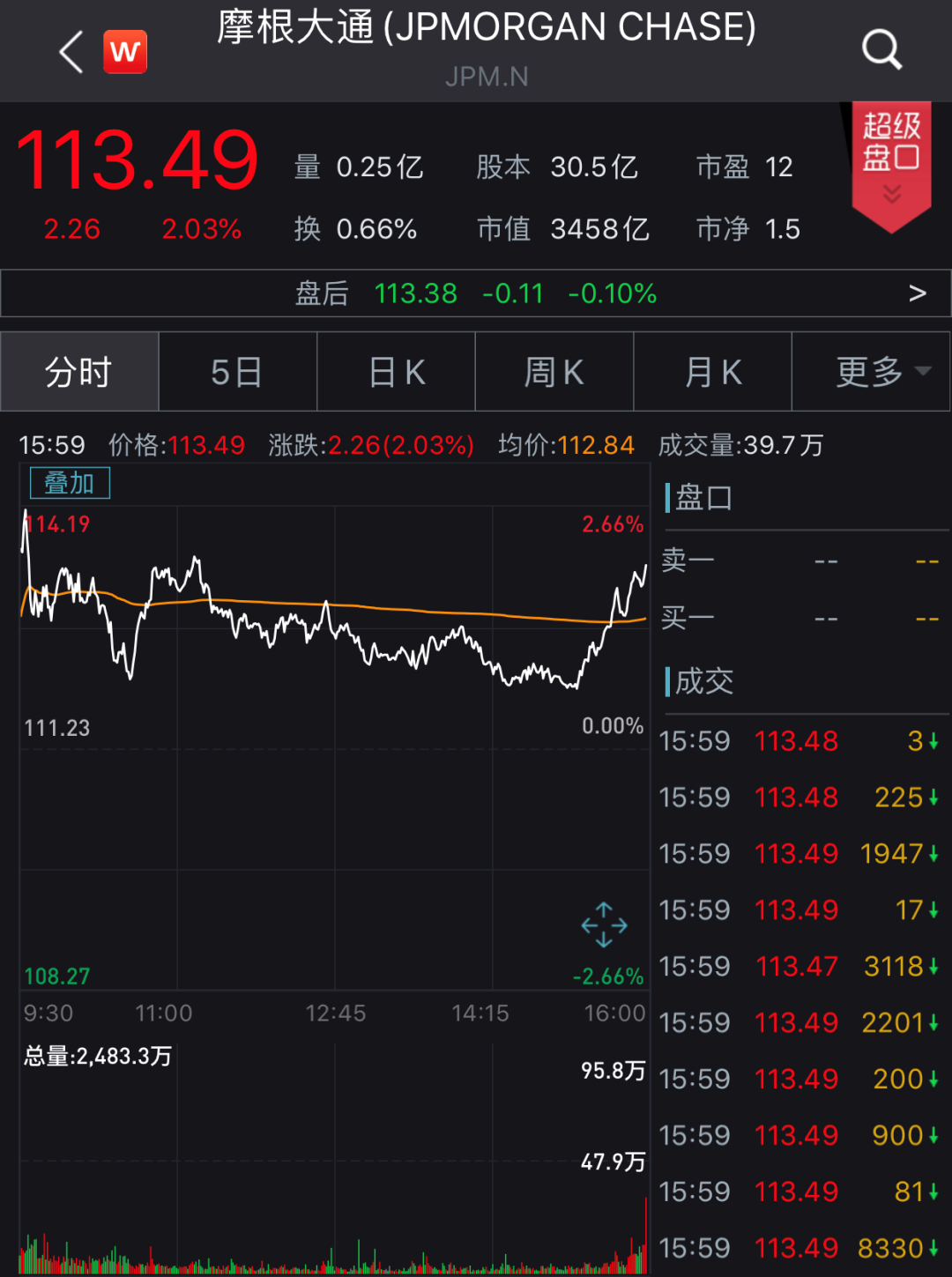Open the search magnifier icon

[x=881, y=49]
